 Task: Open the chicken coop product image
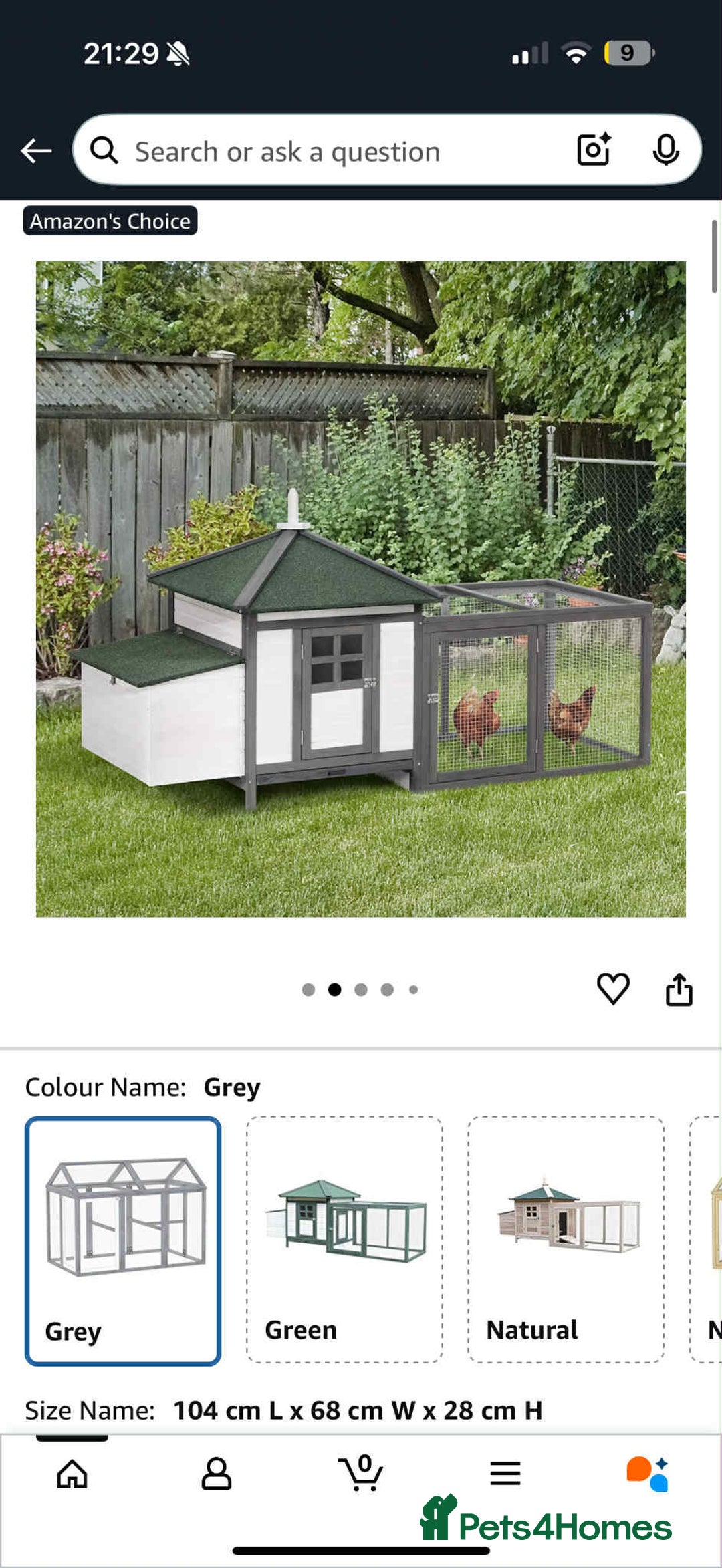coord(360,588)
